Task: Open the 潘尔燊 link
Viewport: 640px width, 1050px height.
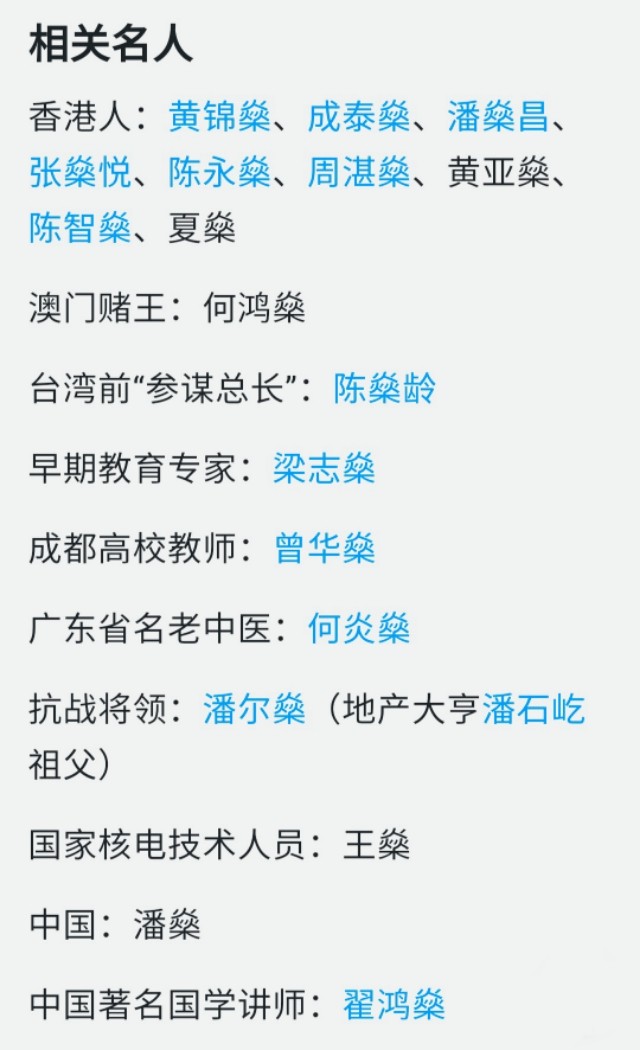Action: pyautogui.click(x=254, y=708)
